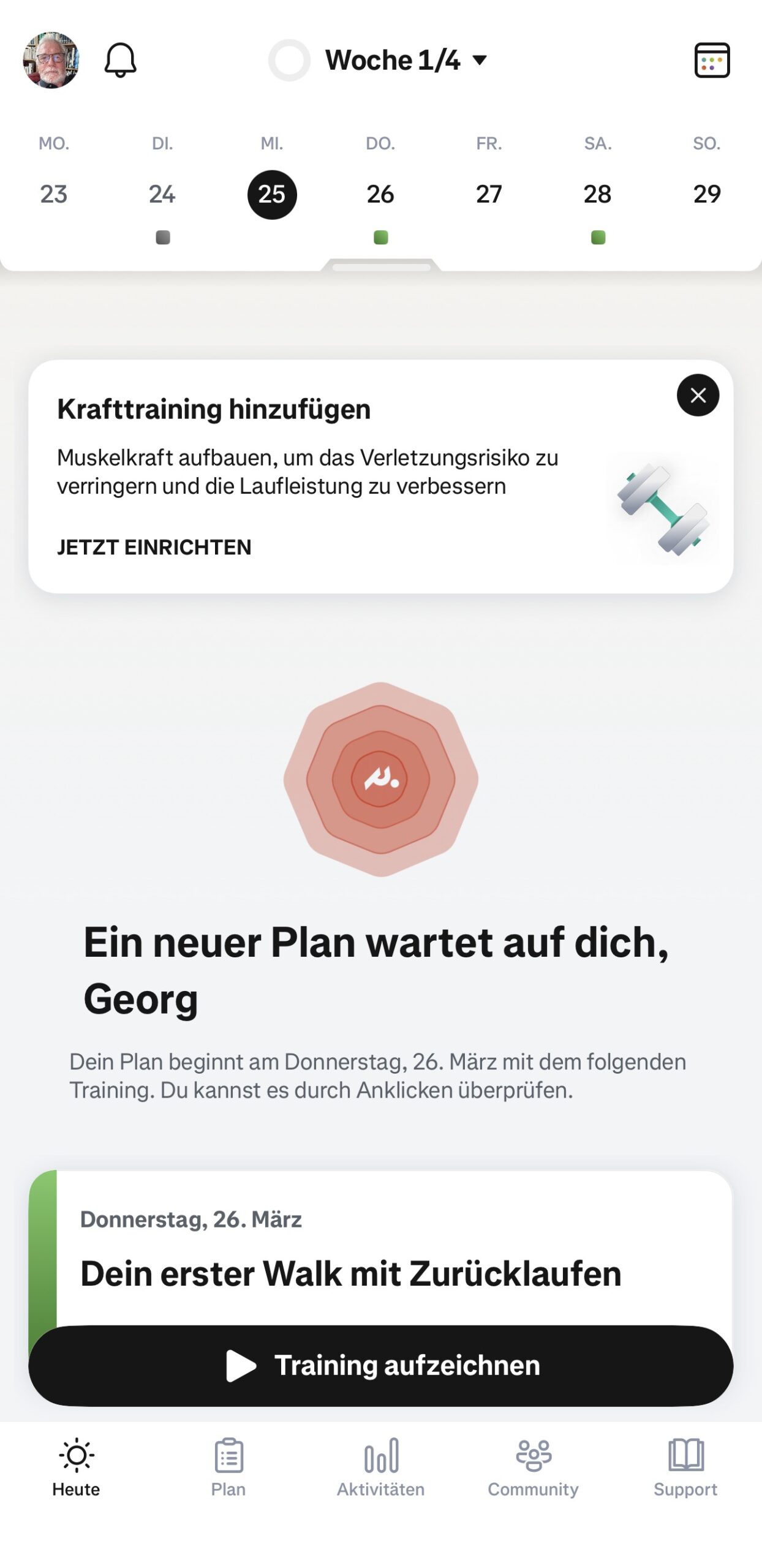
Task: Switch to the Plan tab
Action: [228, 1467]
